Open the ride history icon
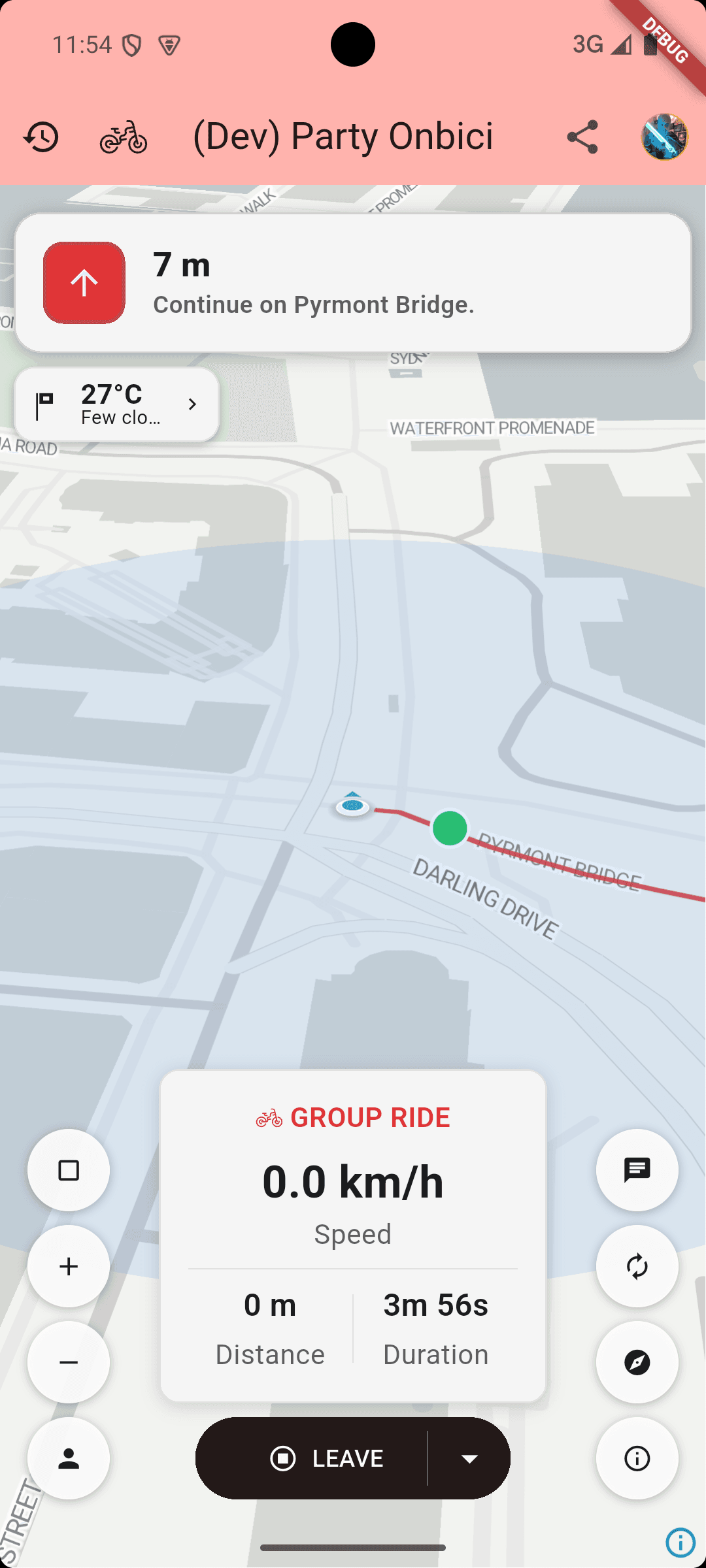The height and width of the screenshot is (1568, 706). pos(41,137)
